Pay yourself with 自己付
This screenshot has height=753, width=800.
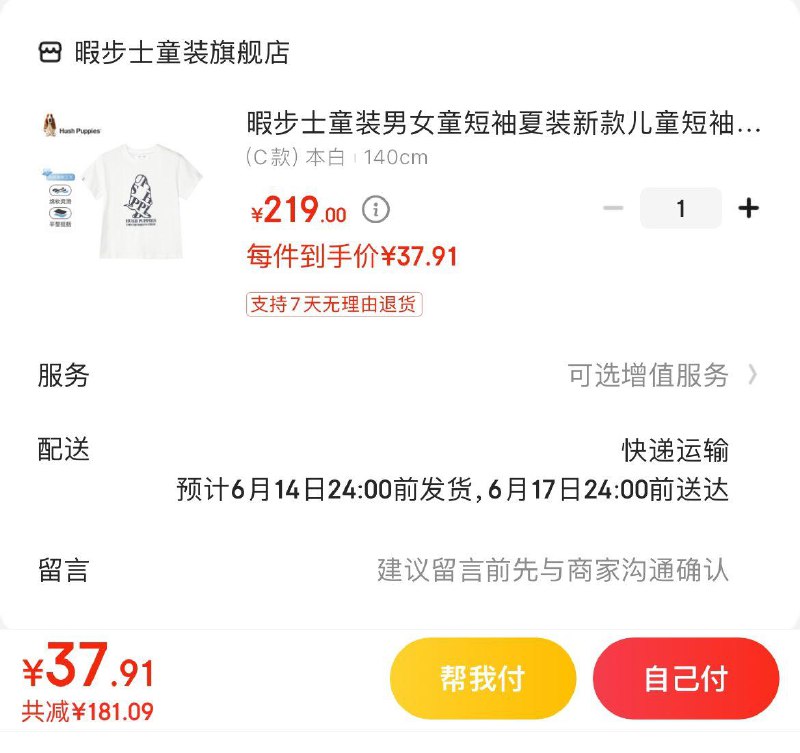pos(685,678)
